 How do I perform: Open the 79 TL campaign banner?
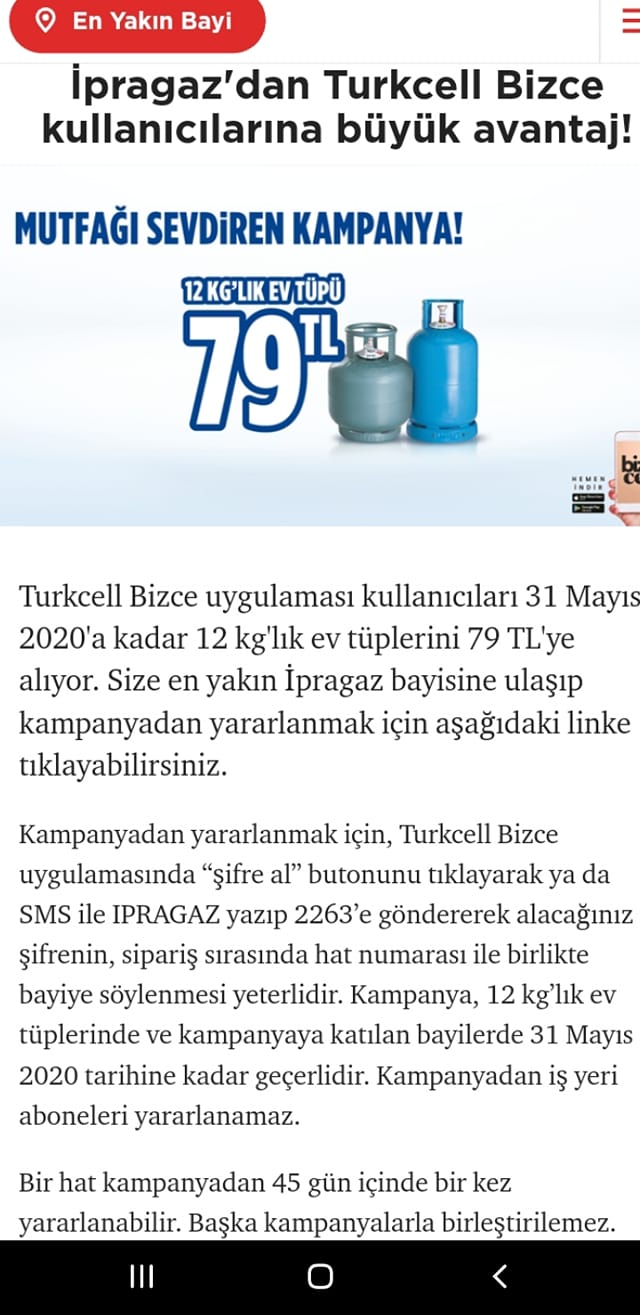click(x=320, y=346)
